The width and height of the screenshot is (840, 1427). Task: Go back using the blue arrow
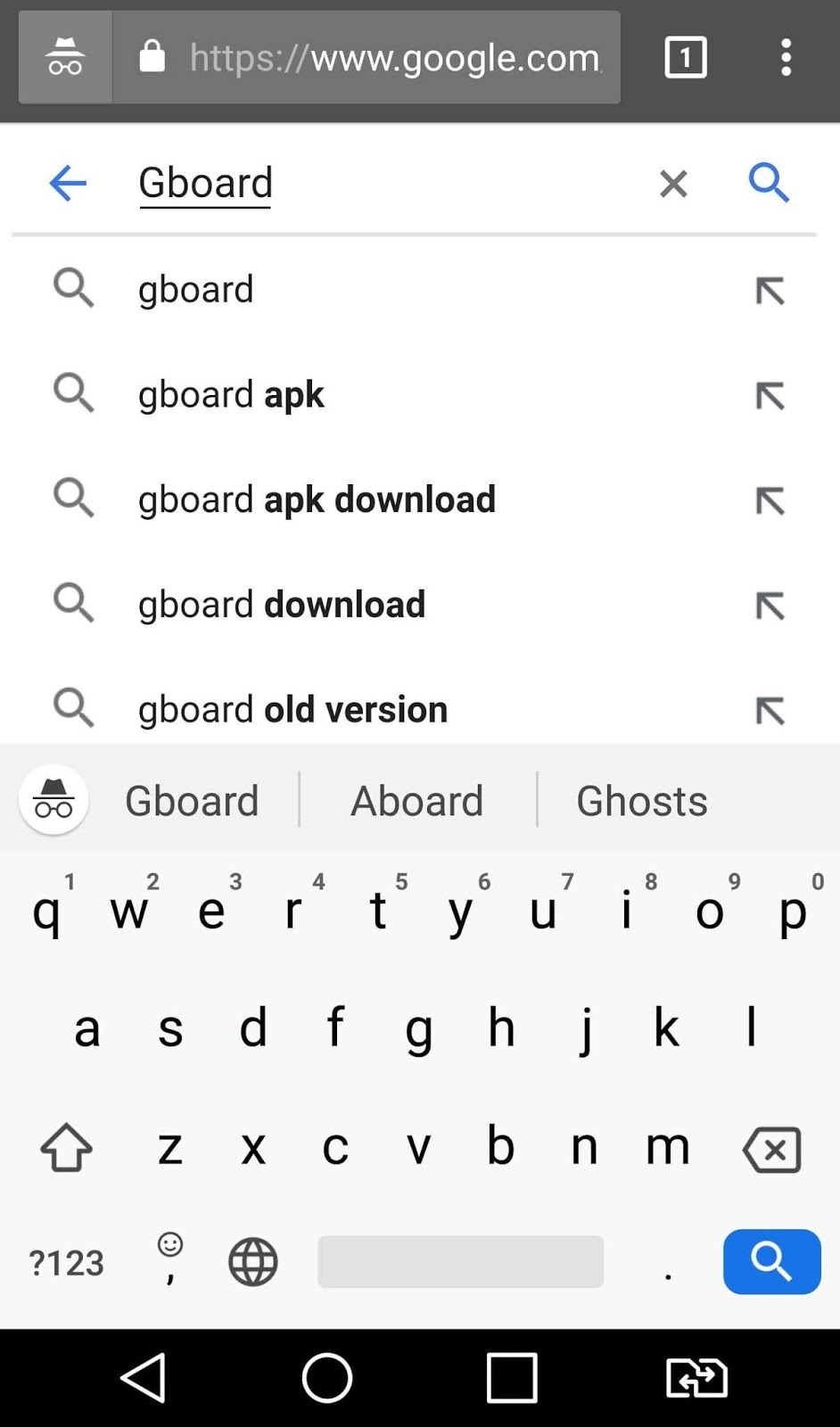click(x=68, y=184)
